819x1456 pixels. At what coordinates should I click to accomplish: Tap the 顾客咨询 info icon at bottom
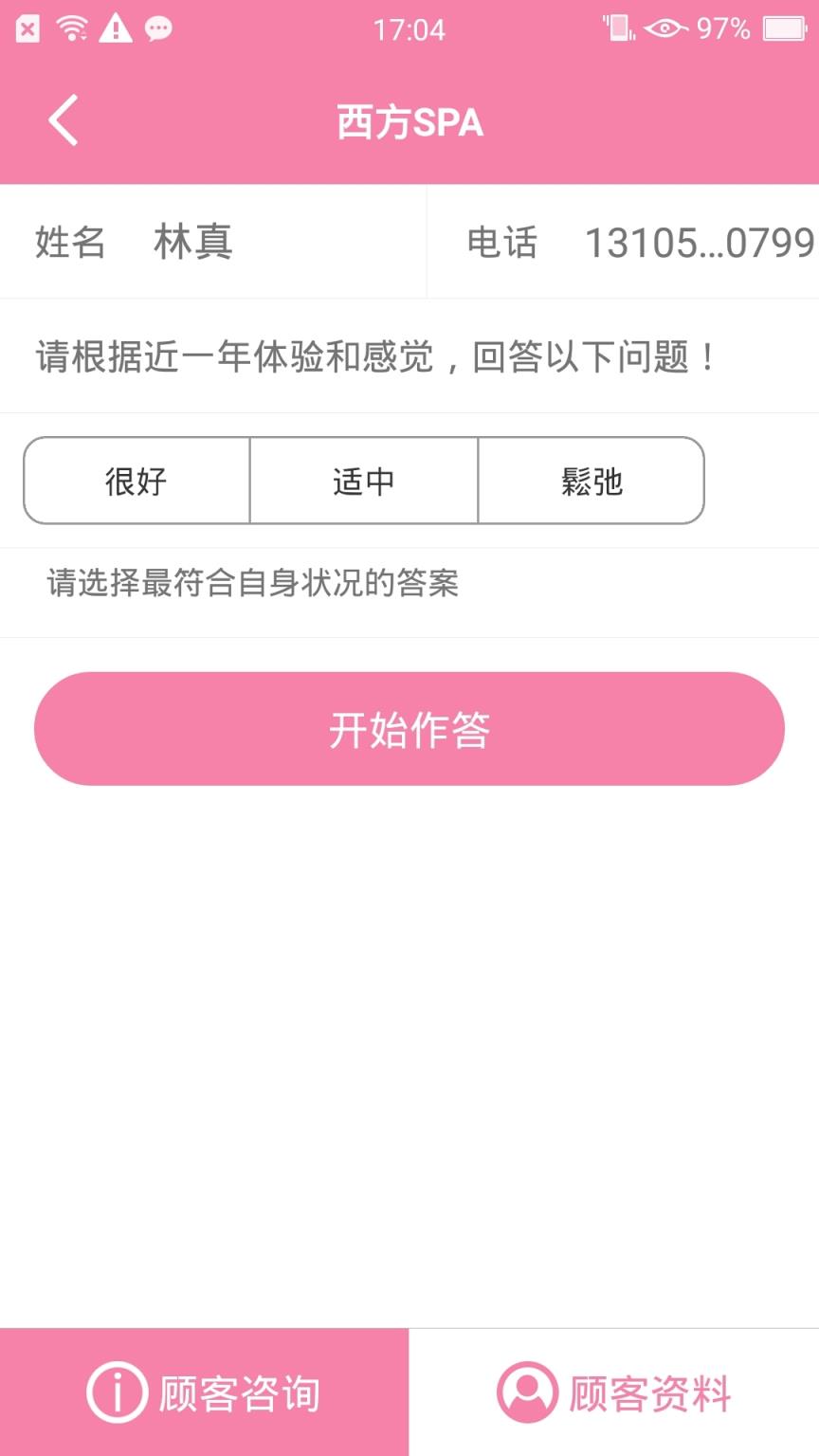point(117,1392)
